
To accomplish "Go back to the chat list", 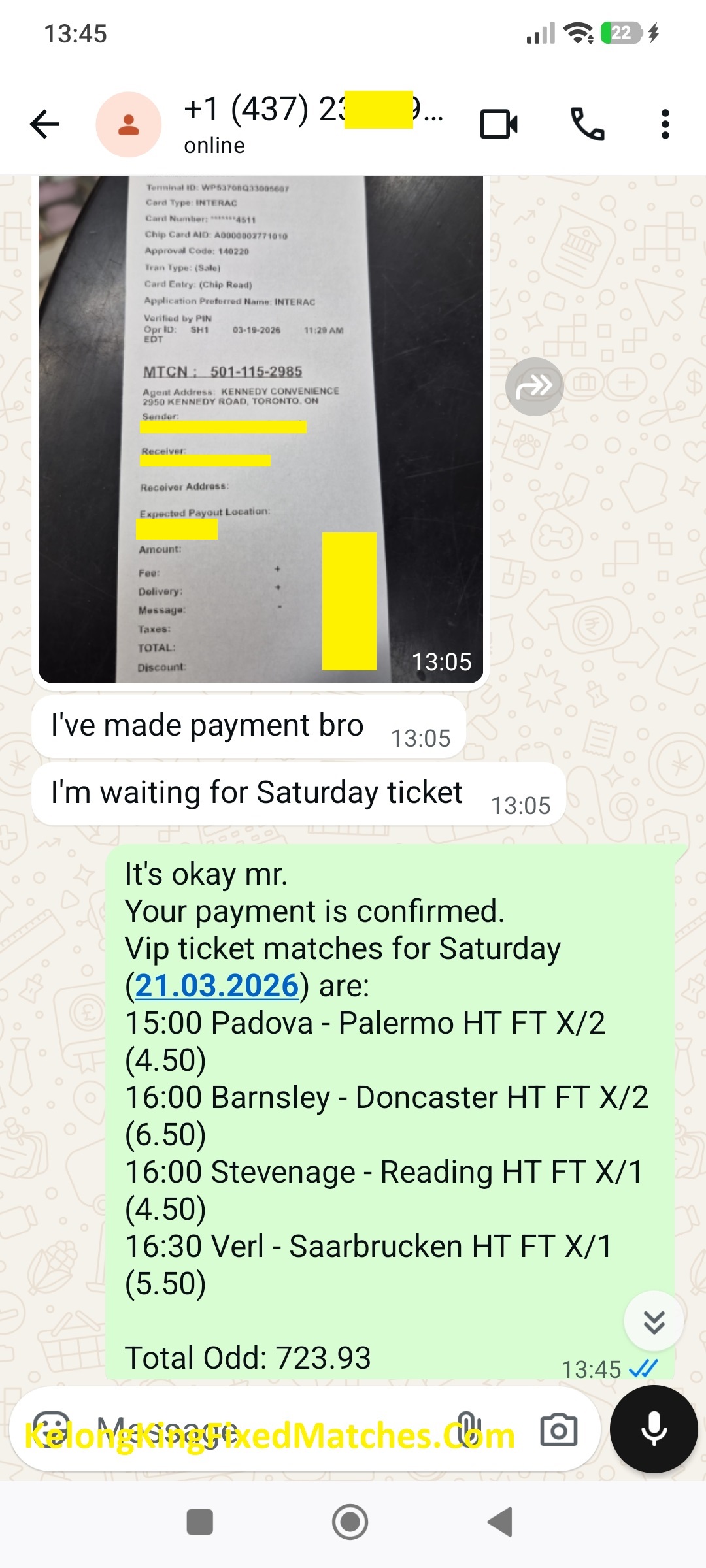I will [45, 124].
